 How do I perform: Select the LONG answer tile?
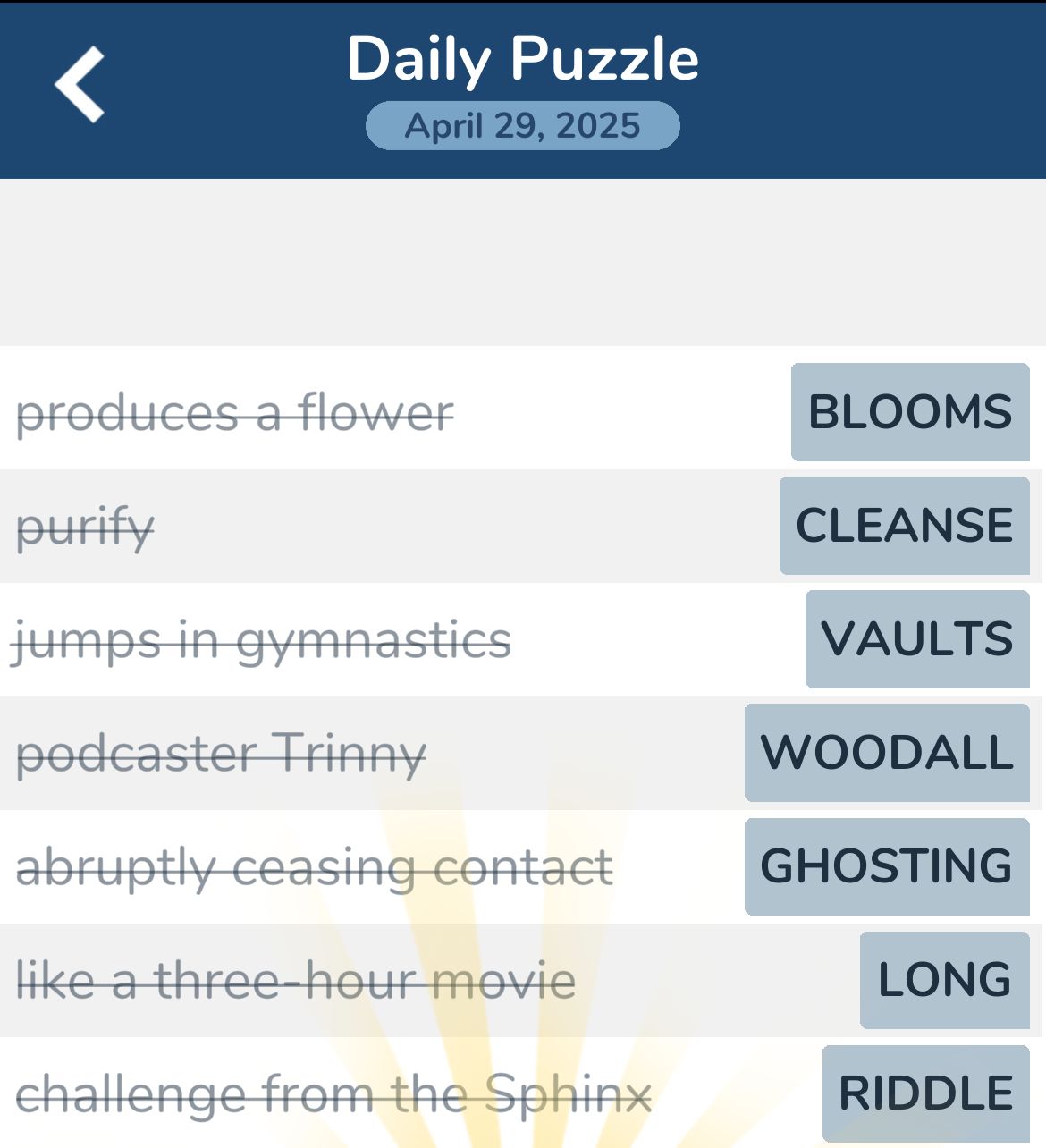click(942, 978)
